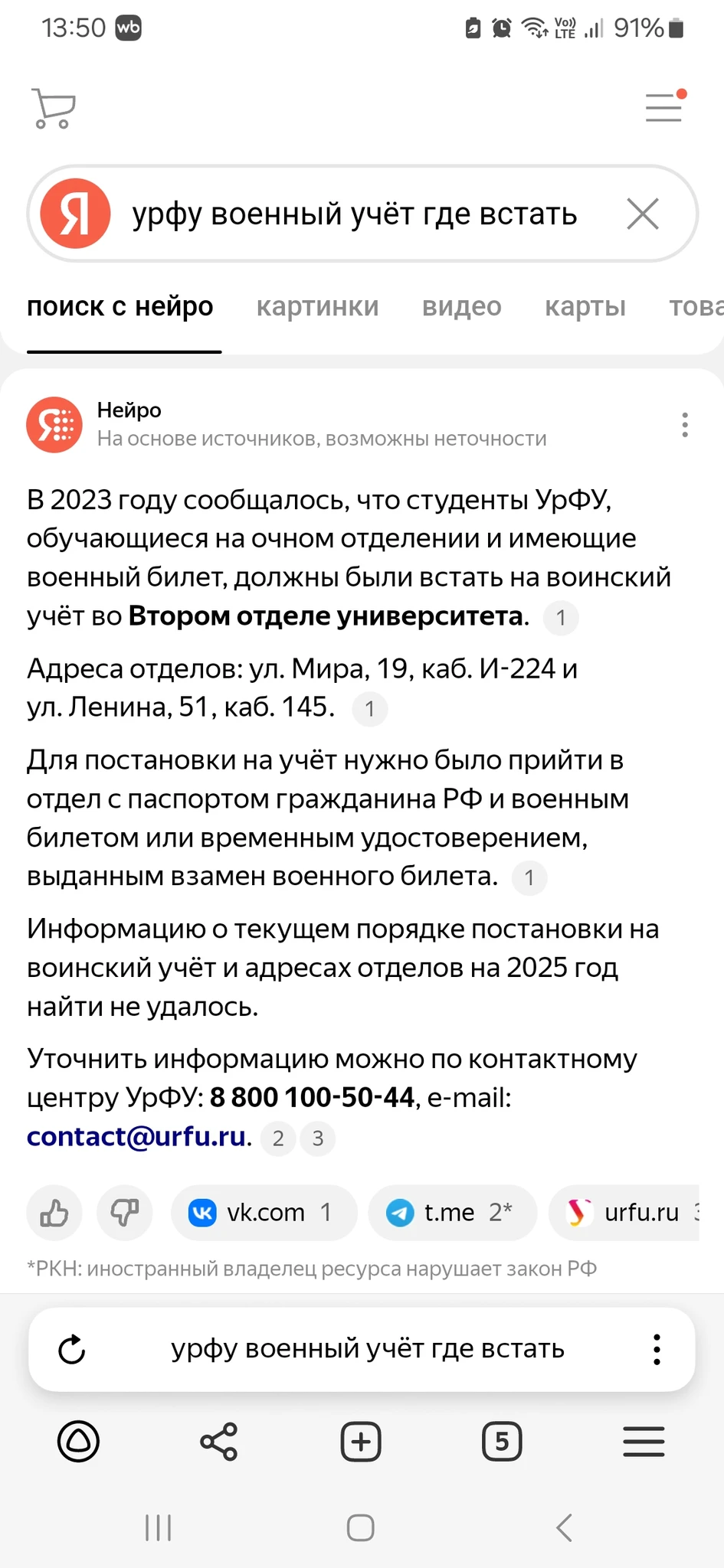
Task: Reload the page from the address bar
Action: coord(72,1349)
